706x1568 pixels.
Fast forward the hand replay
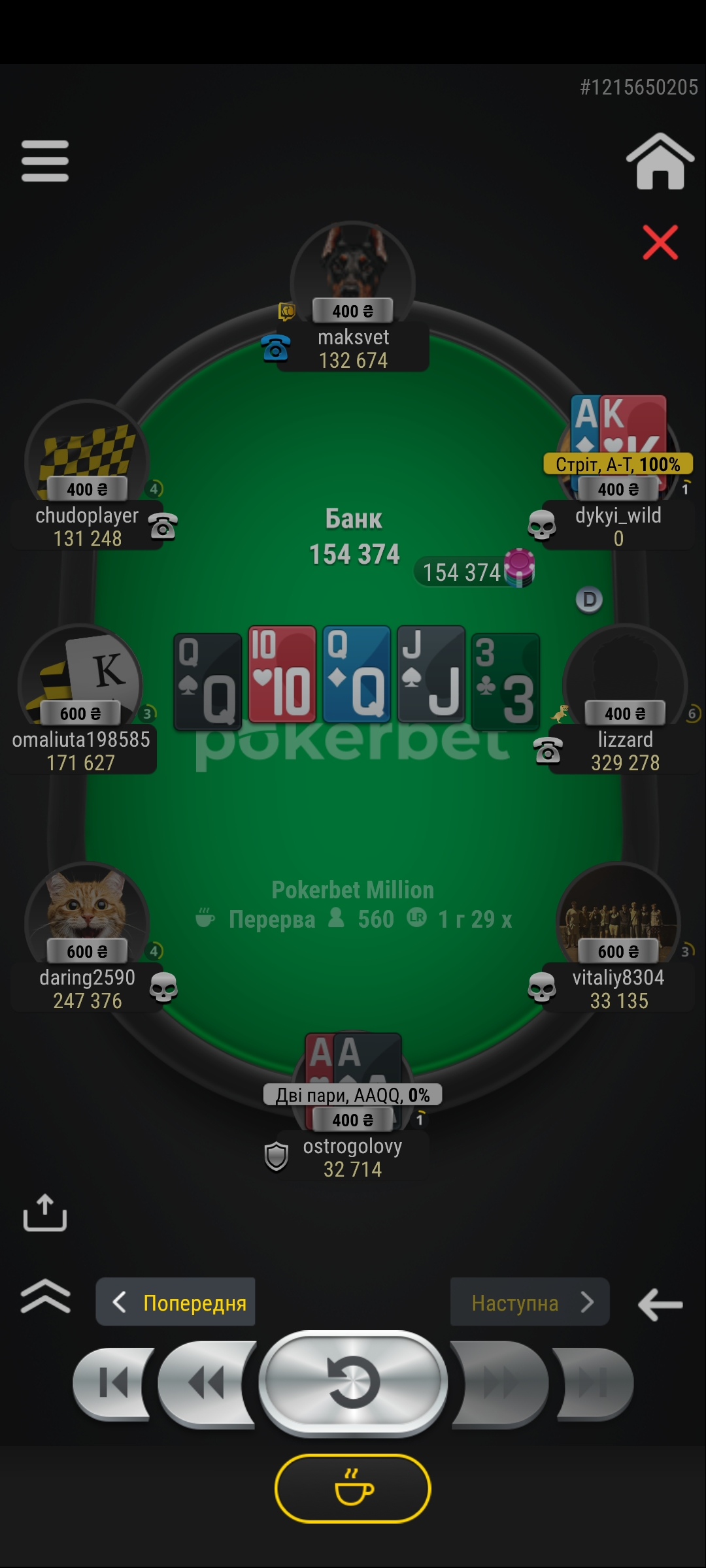[500, 1382]
